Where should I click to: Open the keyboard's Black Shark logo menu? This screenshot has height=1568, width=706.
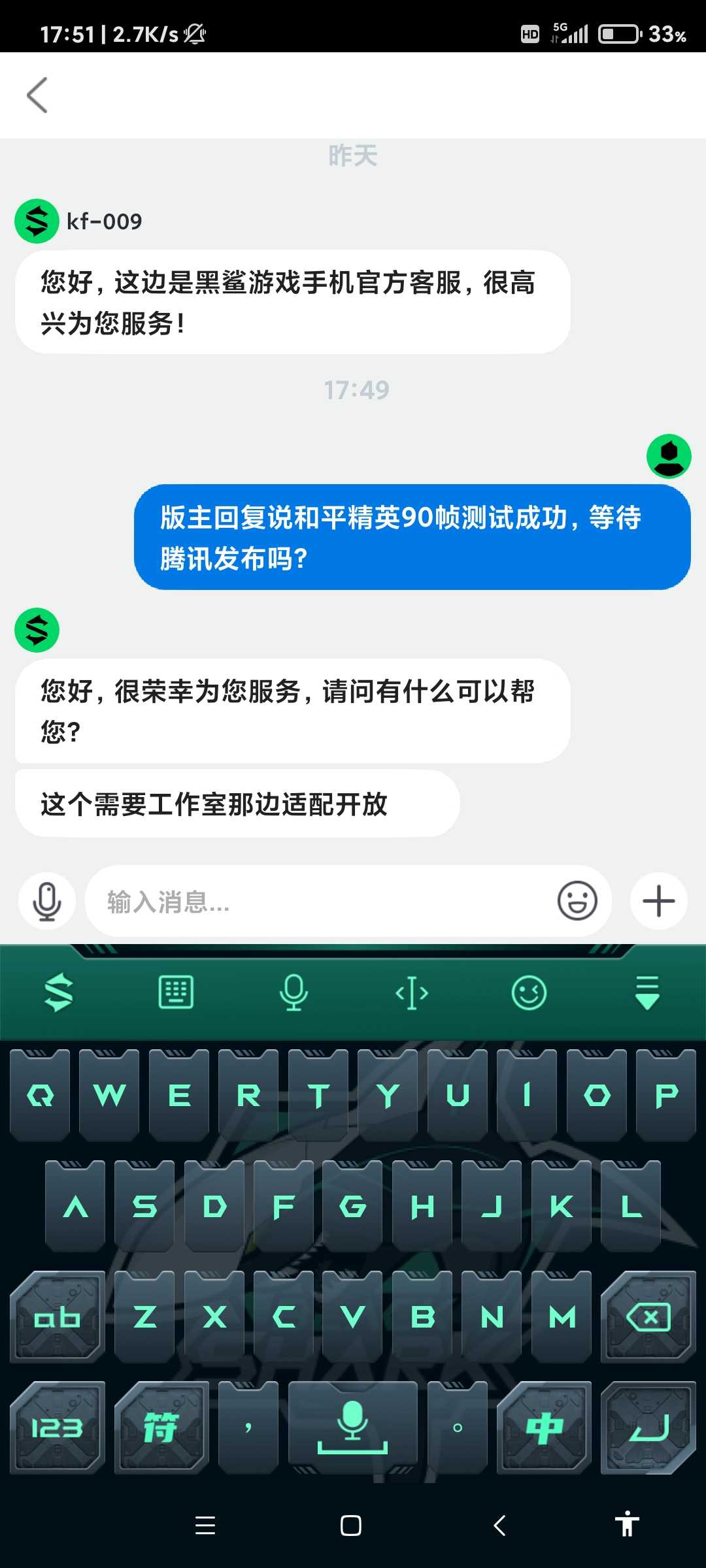(x=59, y=992)
